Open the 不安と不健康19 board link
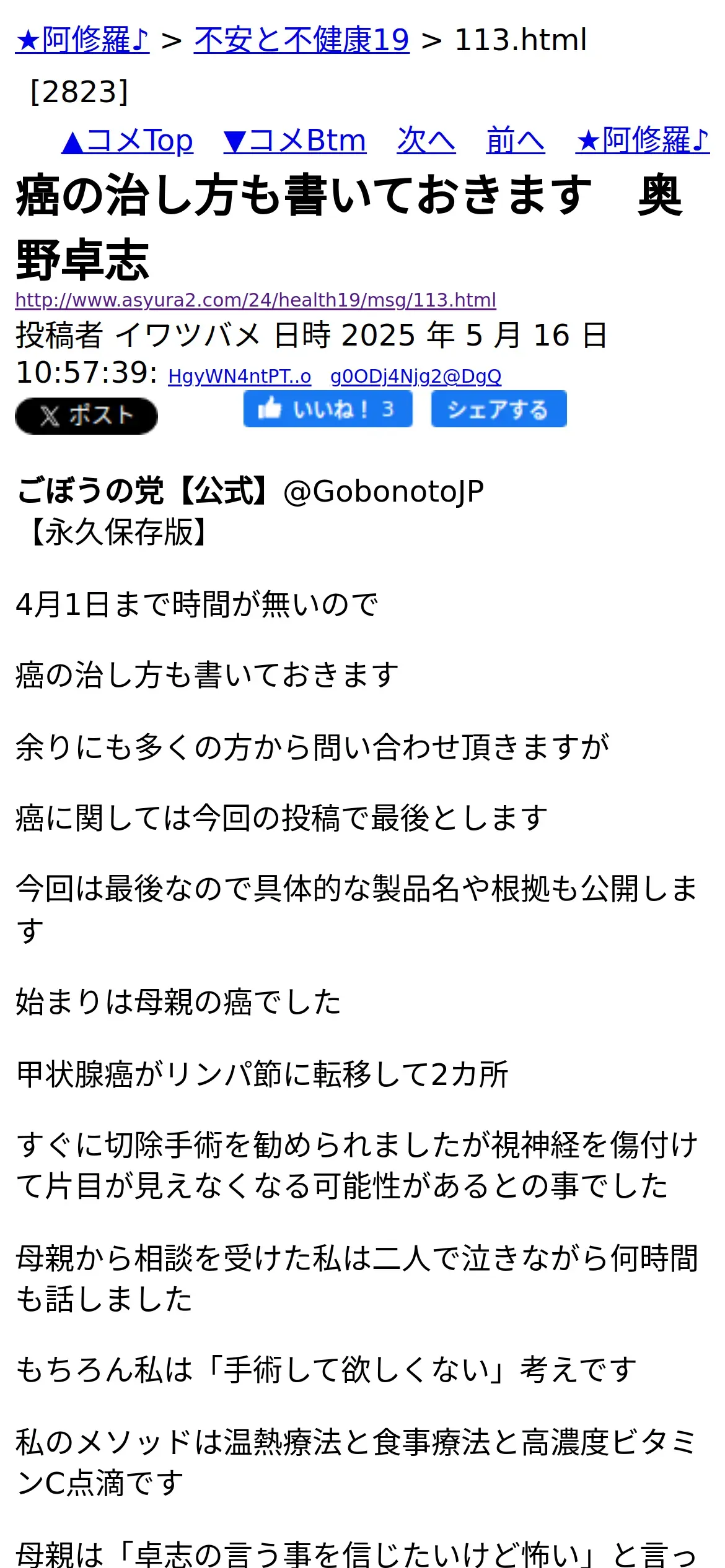 [x=302, y=40]
